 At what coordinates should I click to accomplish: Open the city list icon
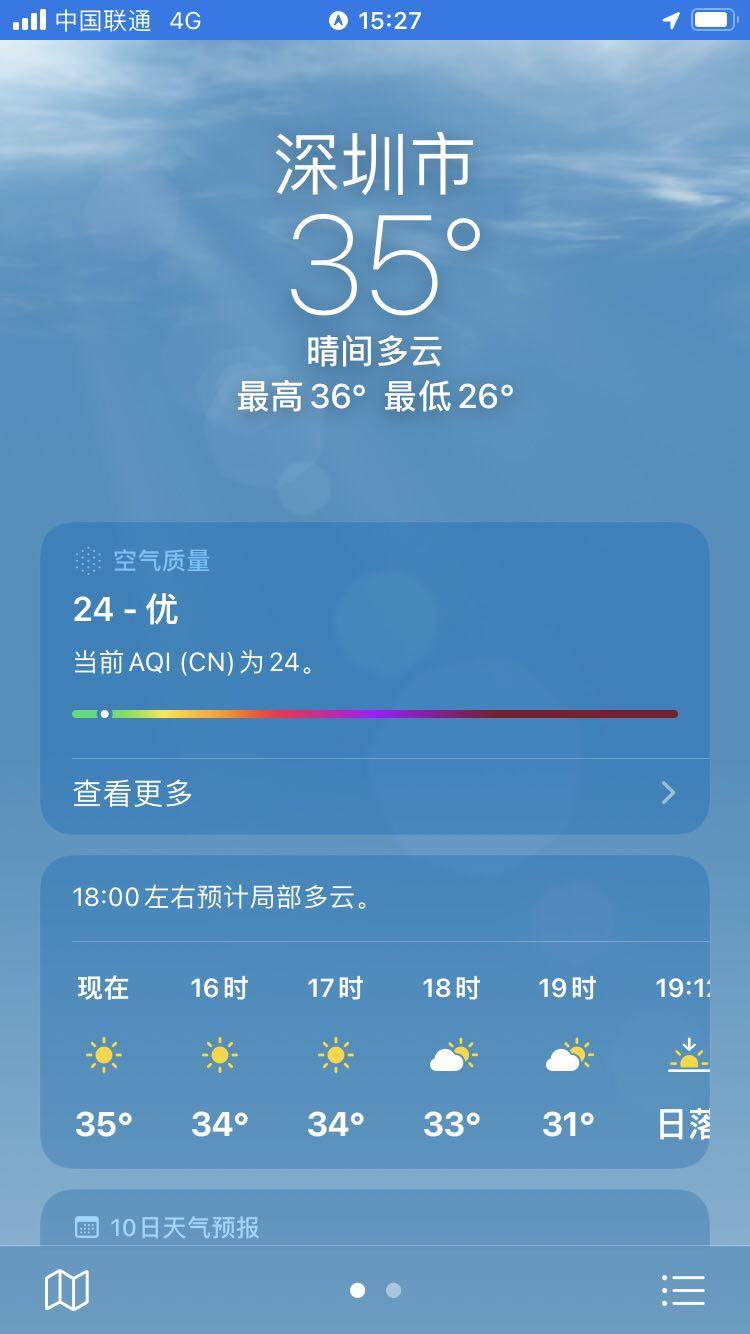(683, 1290)
